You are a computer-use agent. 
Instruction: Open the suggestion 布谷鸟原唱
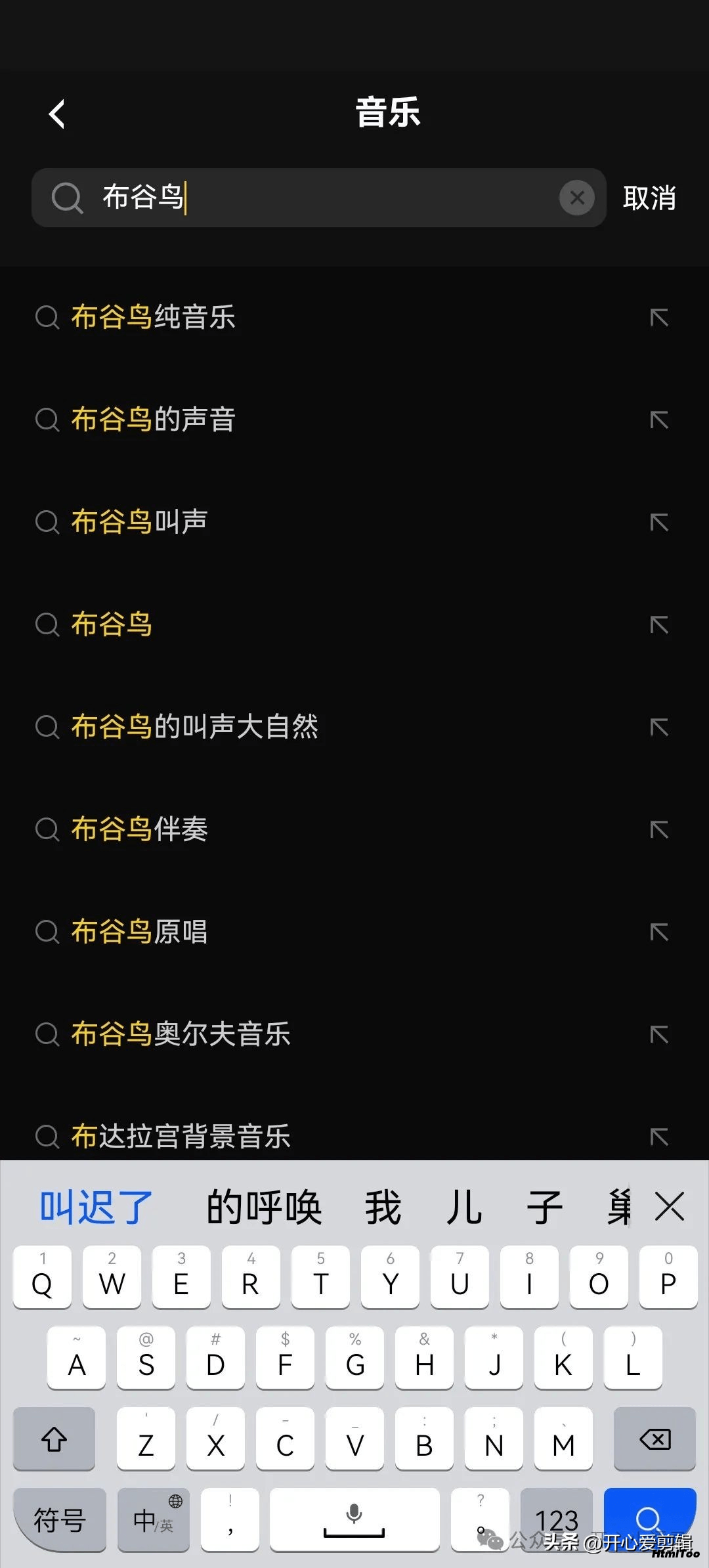[354, 932]
